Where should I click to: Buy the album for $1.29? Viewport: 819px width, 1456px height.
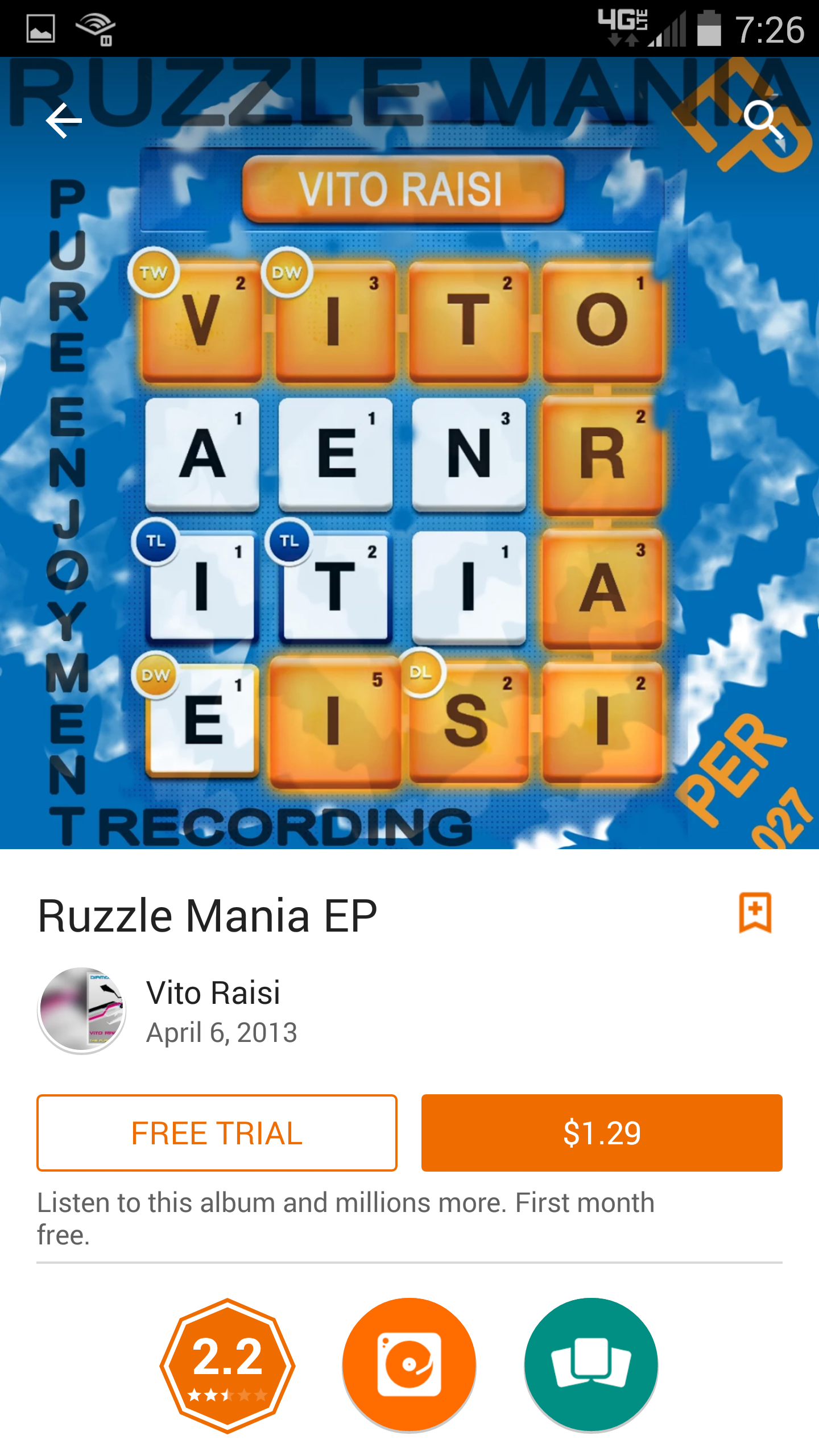tap(602, 1132)
